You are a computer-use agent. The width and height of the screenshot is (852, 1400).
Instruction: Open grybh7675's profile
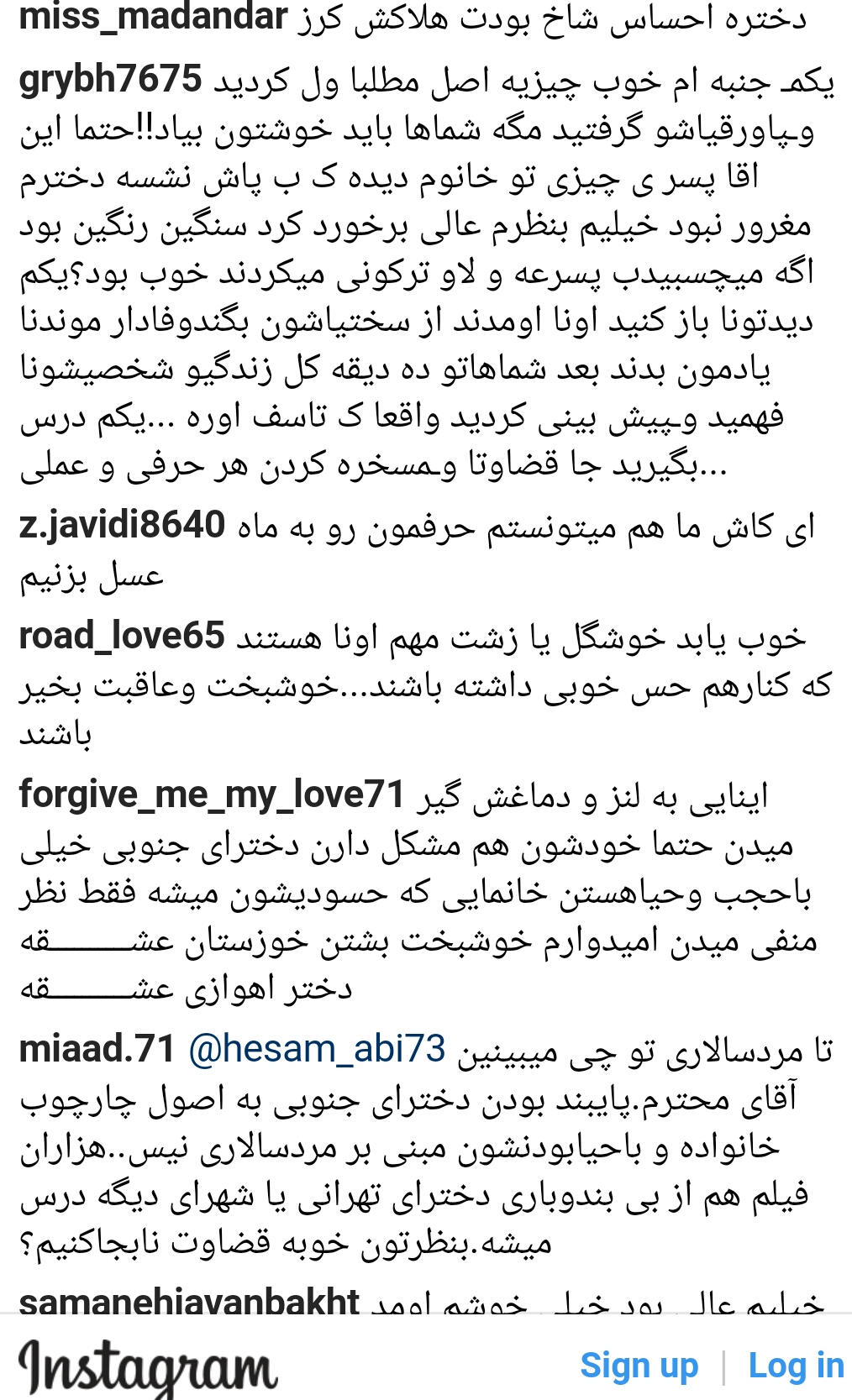pos(110,81)
